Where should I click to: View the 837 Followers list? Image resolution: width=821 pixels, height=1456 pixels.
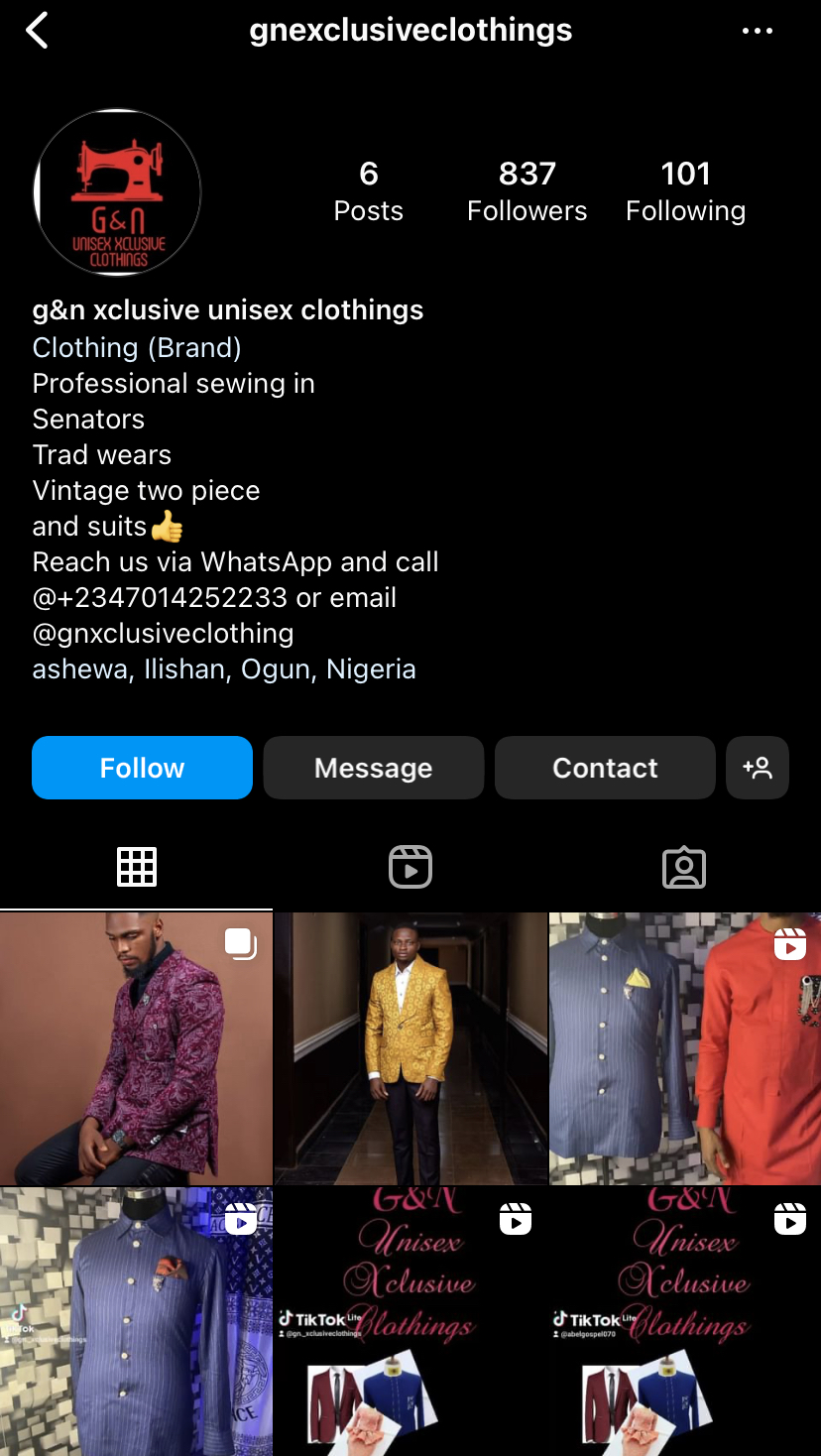click(527, 190)
